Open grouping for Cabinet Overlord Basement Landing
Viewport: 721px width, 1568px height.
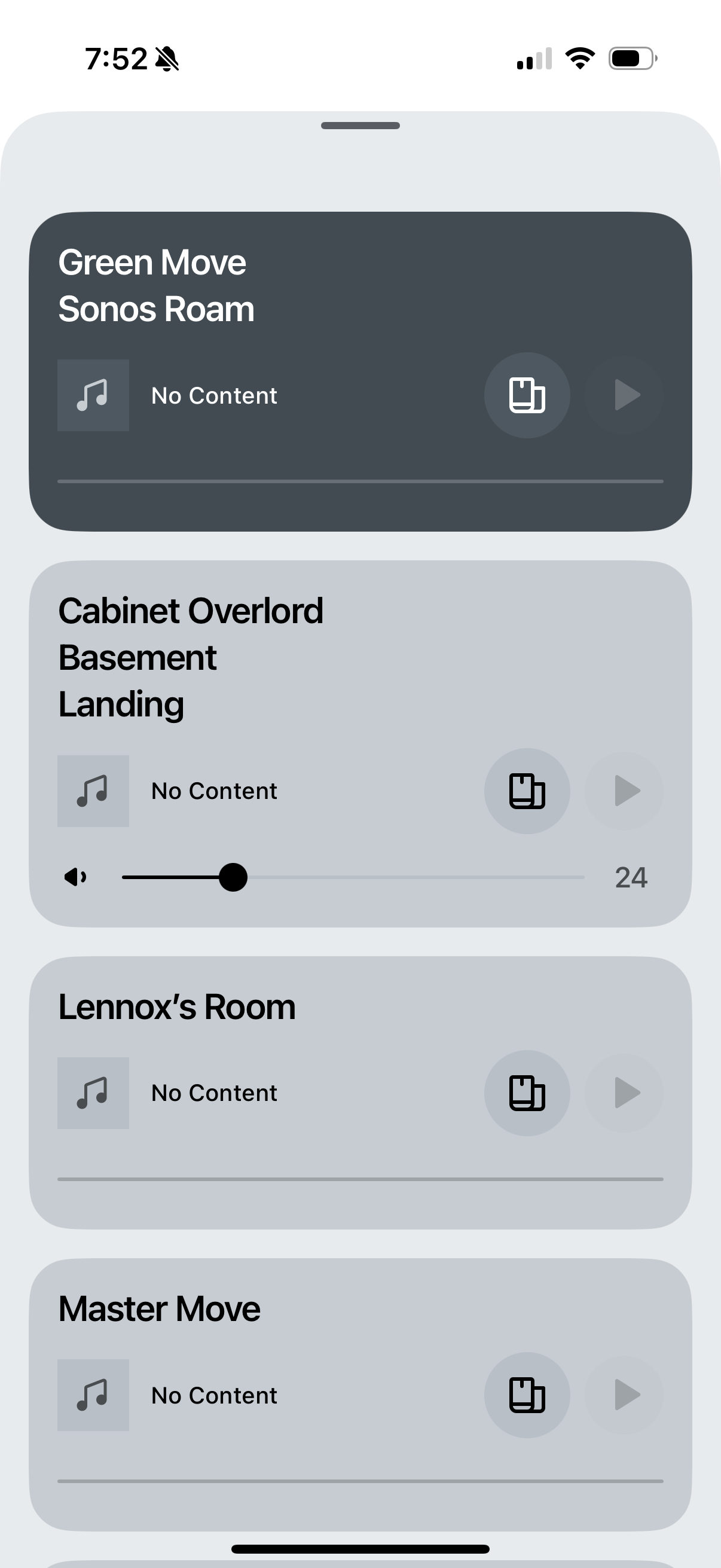pos(527,791)
